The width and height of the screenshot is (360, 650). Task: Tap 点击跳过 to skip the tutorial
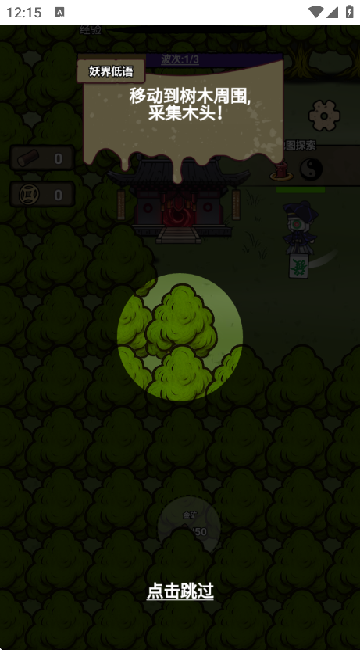pyautogui.click(x=180, y=592)
